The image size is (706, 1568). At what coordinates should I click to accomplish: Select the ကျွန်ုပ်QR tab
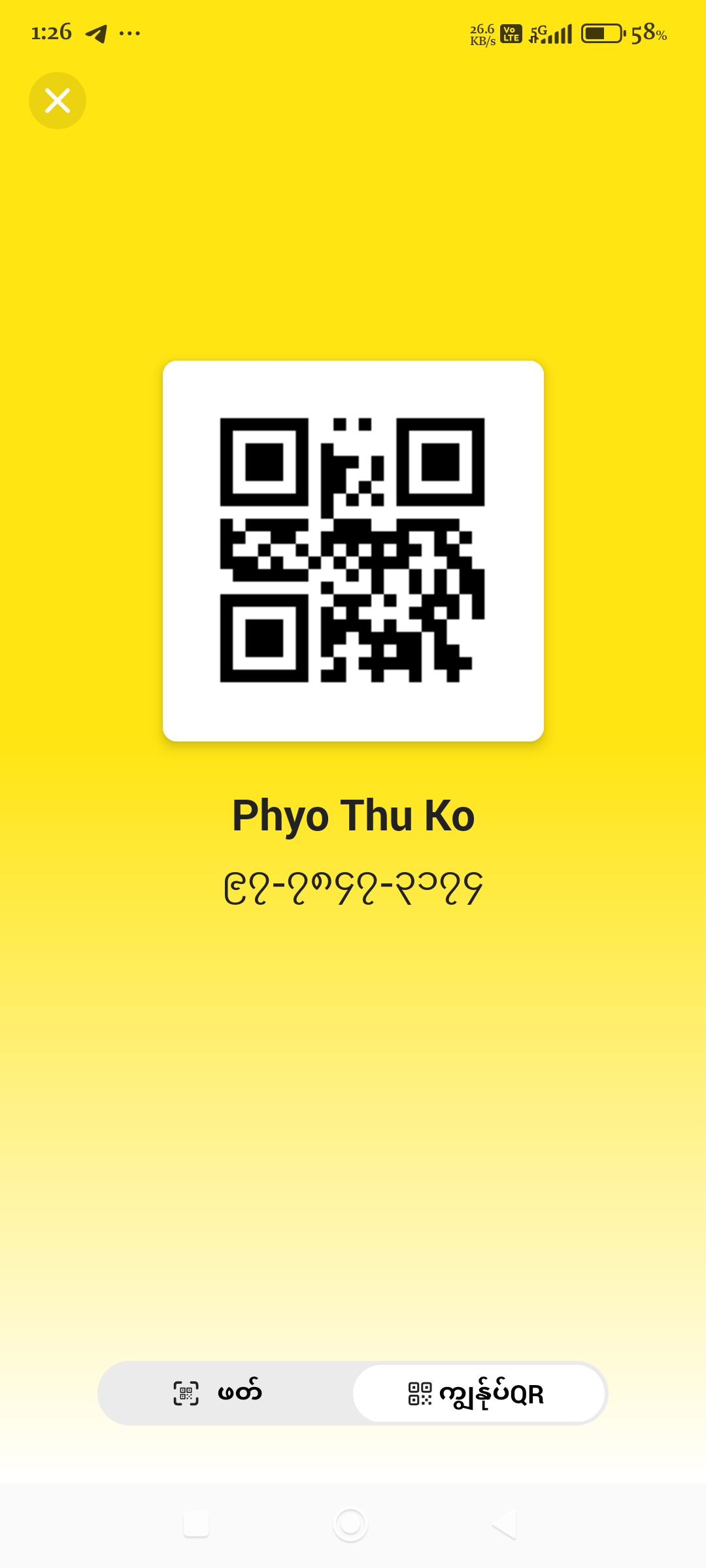point(478,1393)
